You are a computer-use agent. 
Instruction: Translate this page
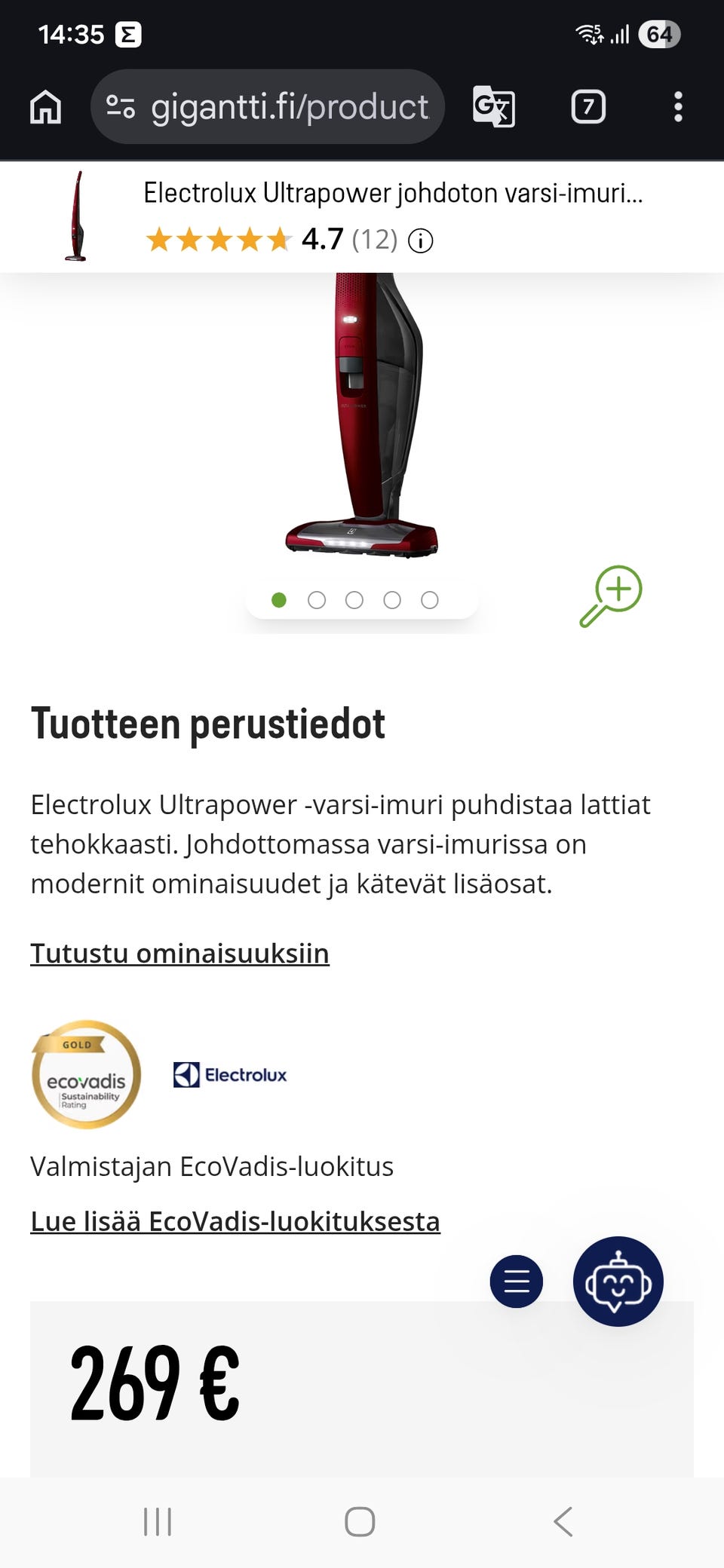click(494, 106)
